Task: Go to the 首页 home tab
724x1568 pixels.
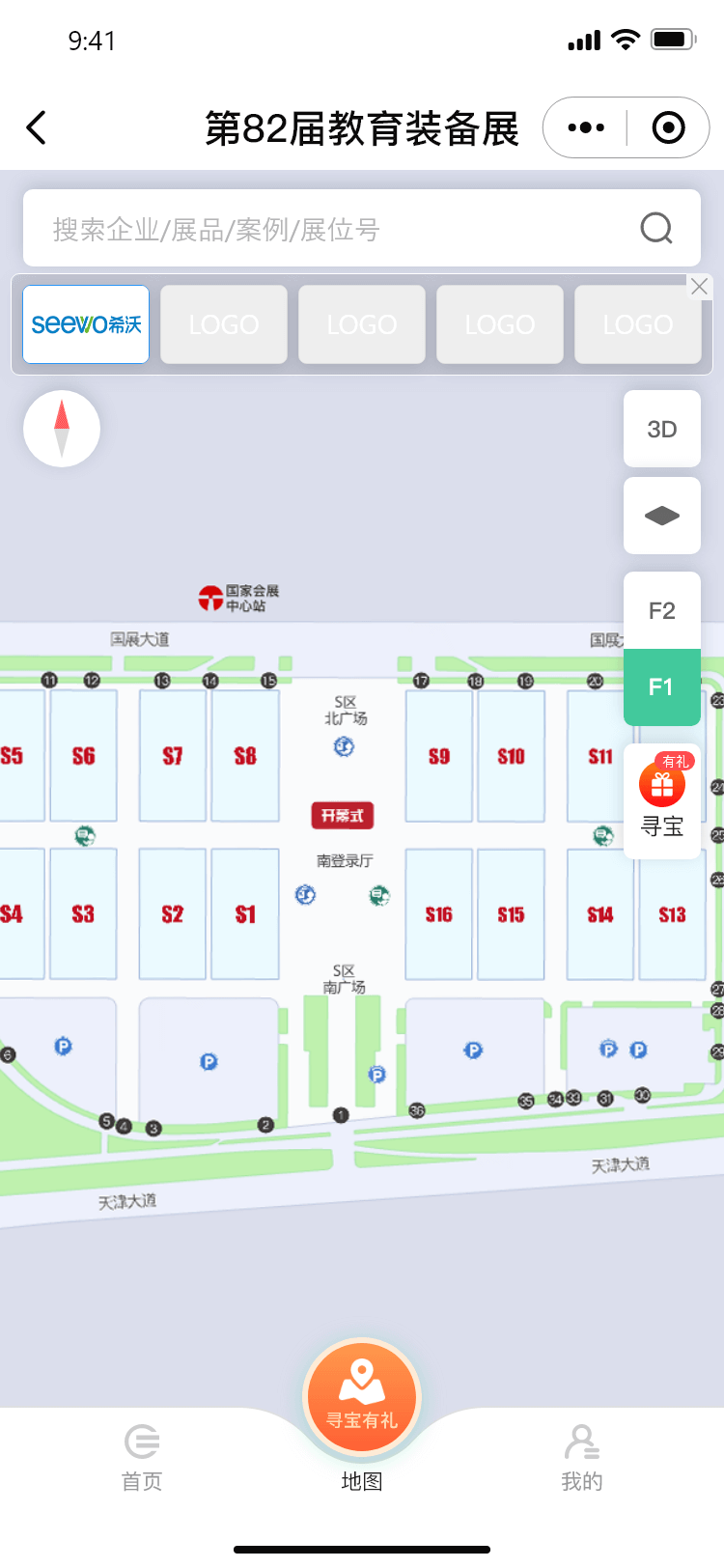Action: click(x=142, y=1458)
